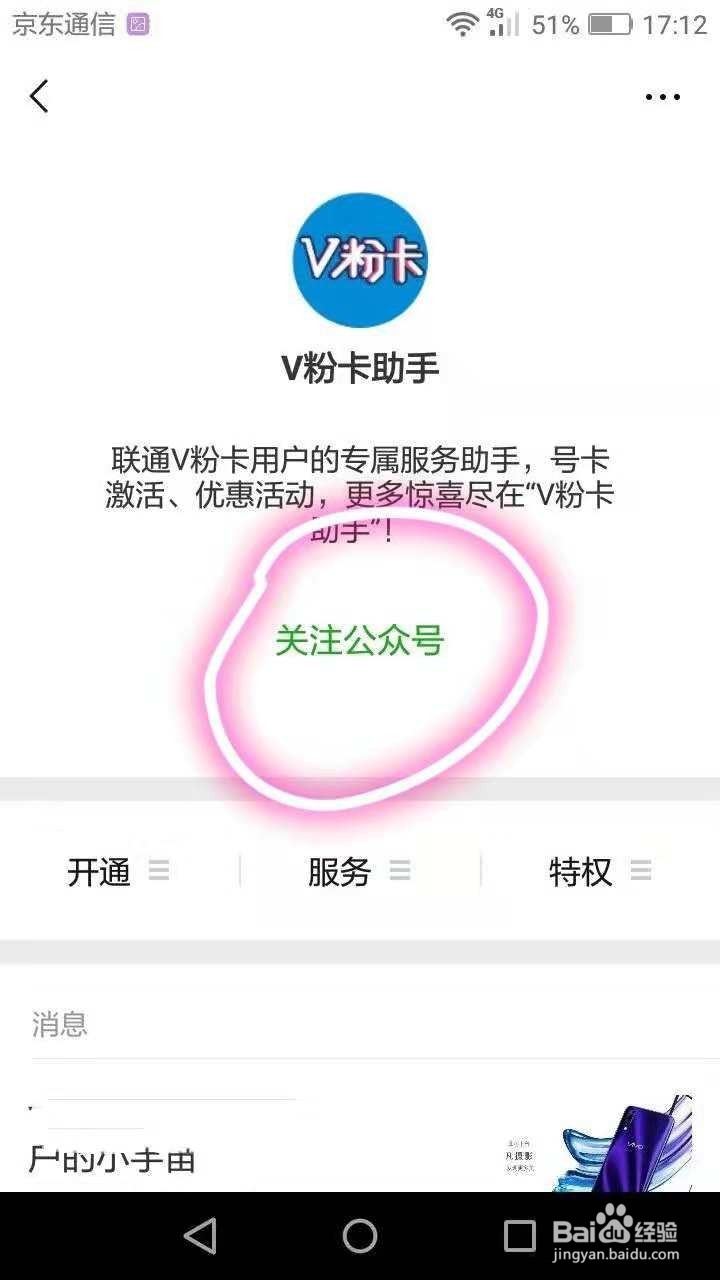Expand the 特权 submenu list
720x1280 pixels.
click(x=640, y=870)
